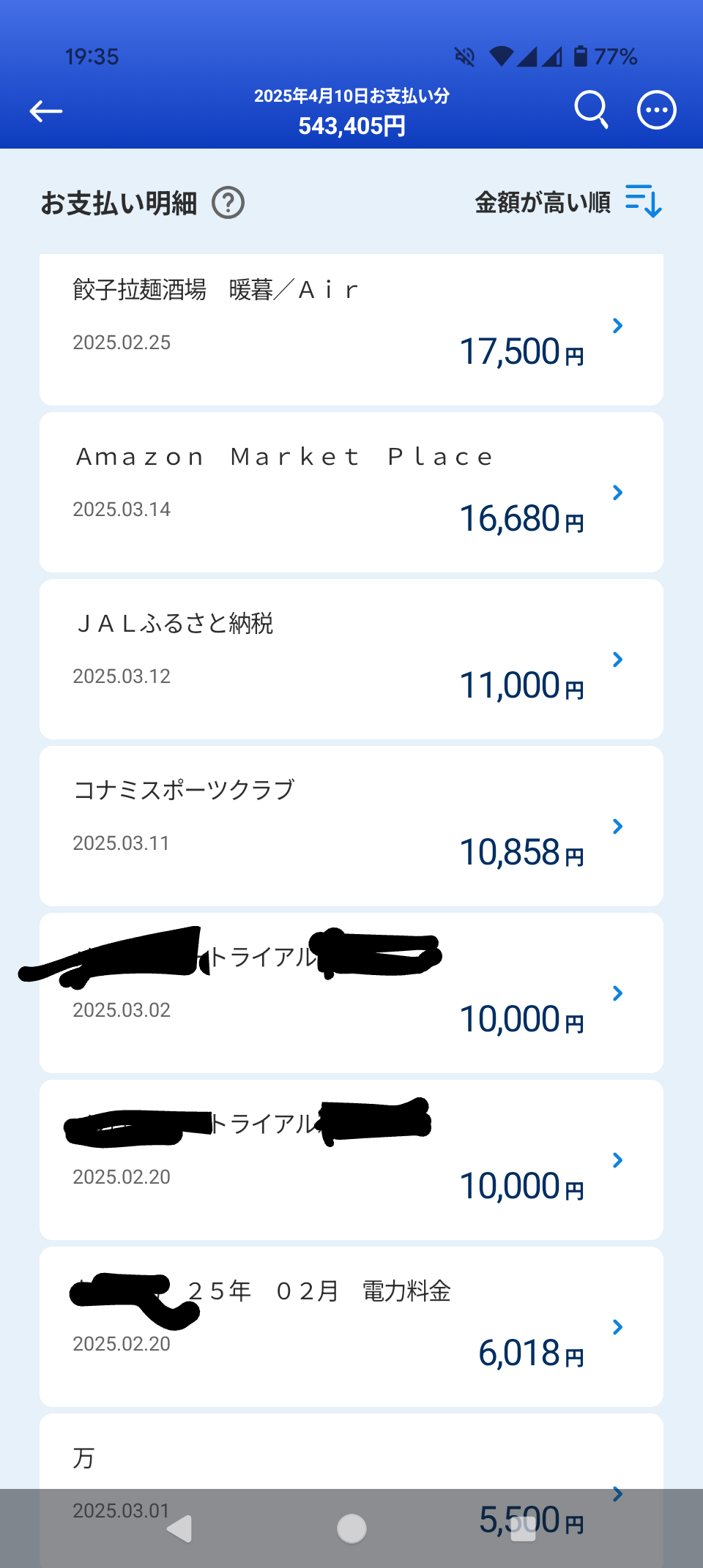The image size is (703, 1568).
Task: Open search in the app bar
Action: [590, 110]
